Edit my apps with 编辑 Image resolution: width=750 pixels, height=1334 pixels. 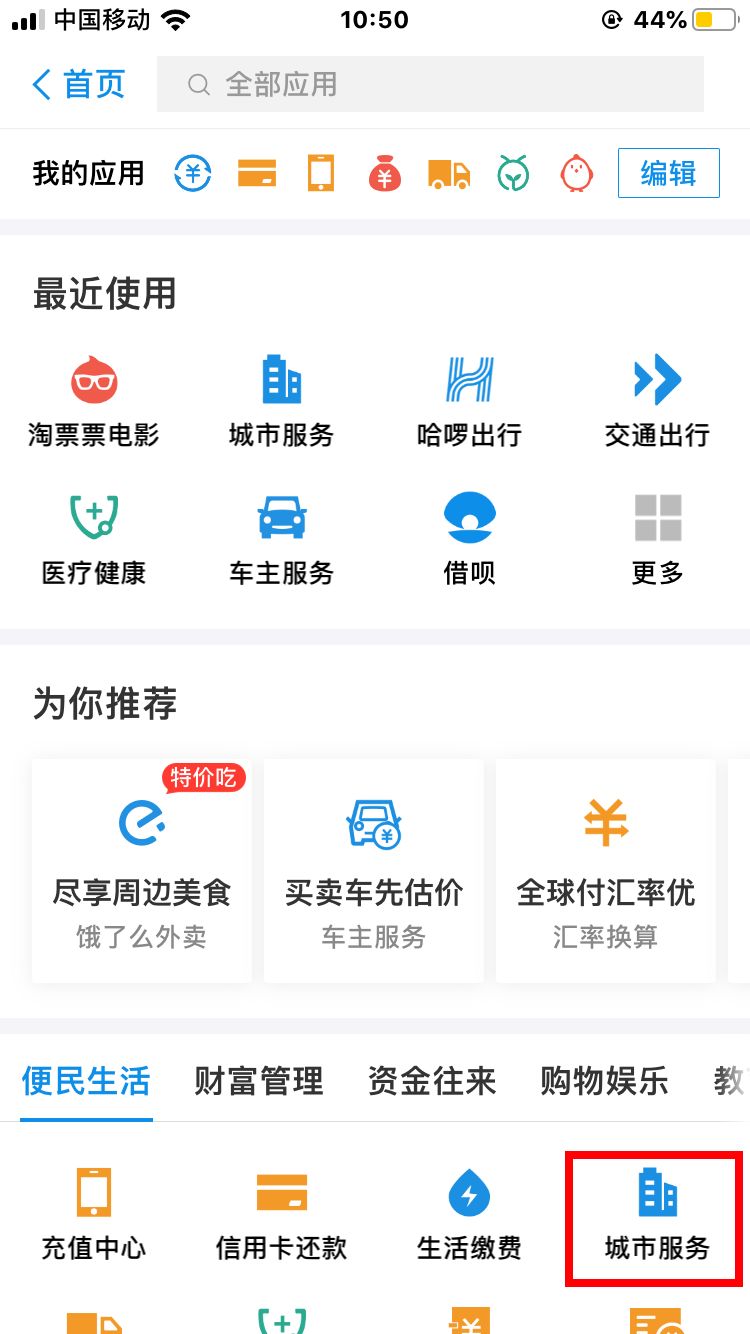point(668,173)
